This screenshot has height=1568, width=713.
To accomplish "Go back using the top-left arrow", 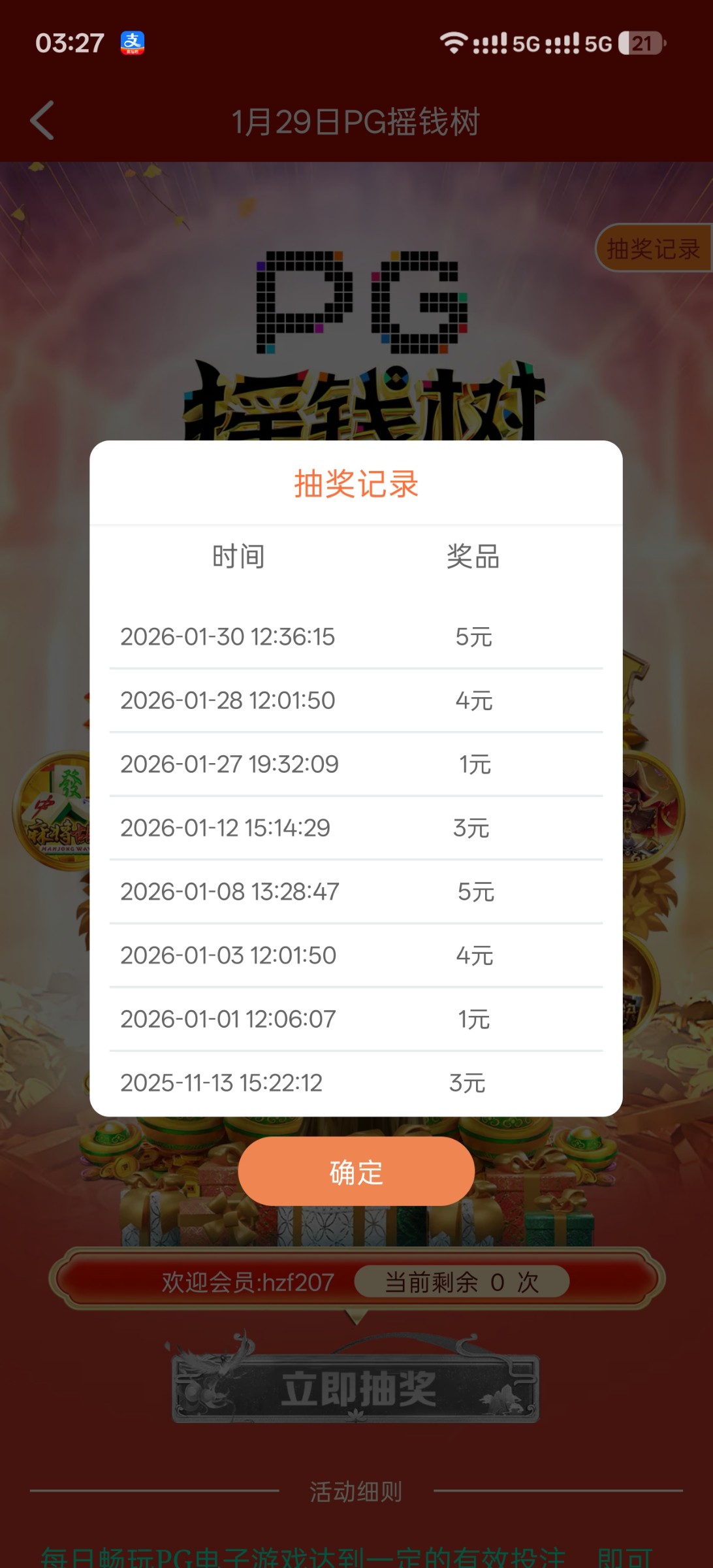I will click(x=42, y=121).
